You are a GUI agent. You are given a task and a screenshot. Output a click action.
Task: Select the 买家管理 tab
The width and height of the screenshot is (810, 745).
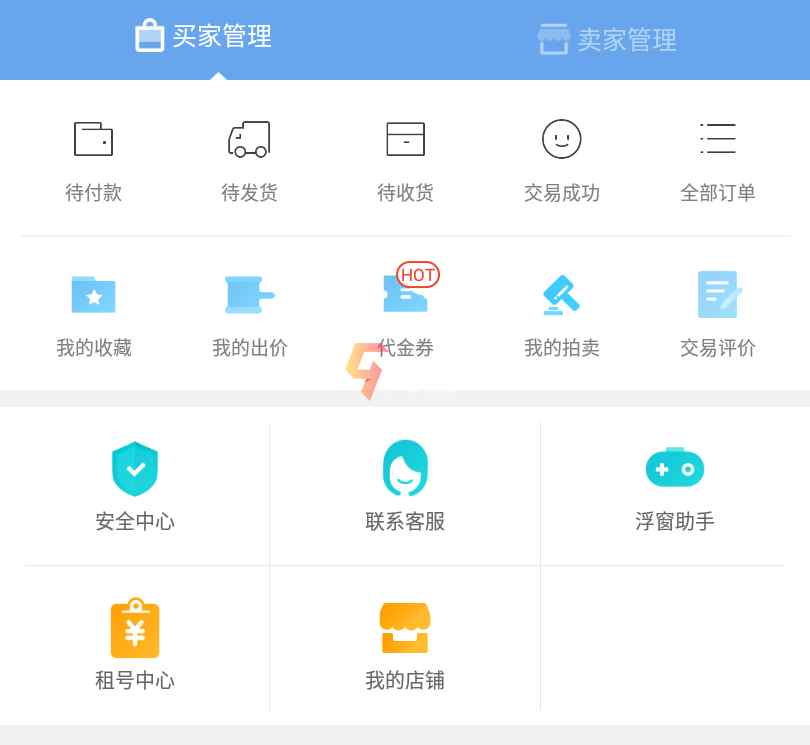[204, 37]
